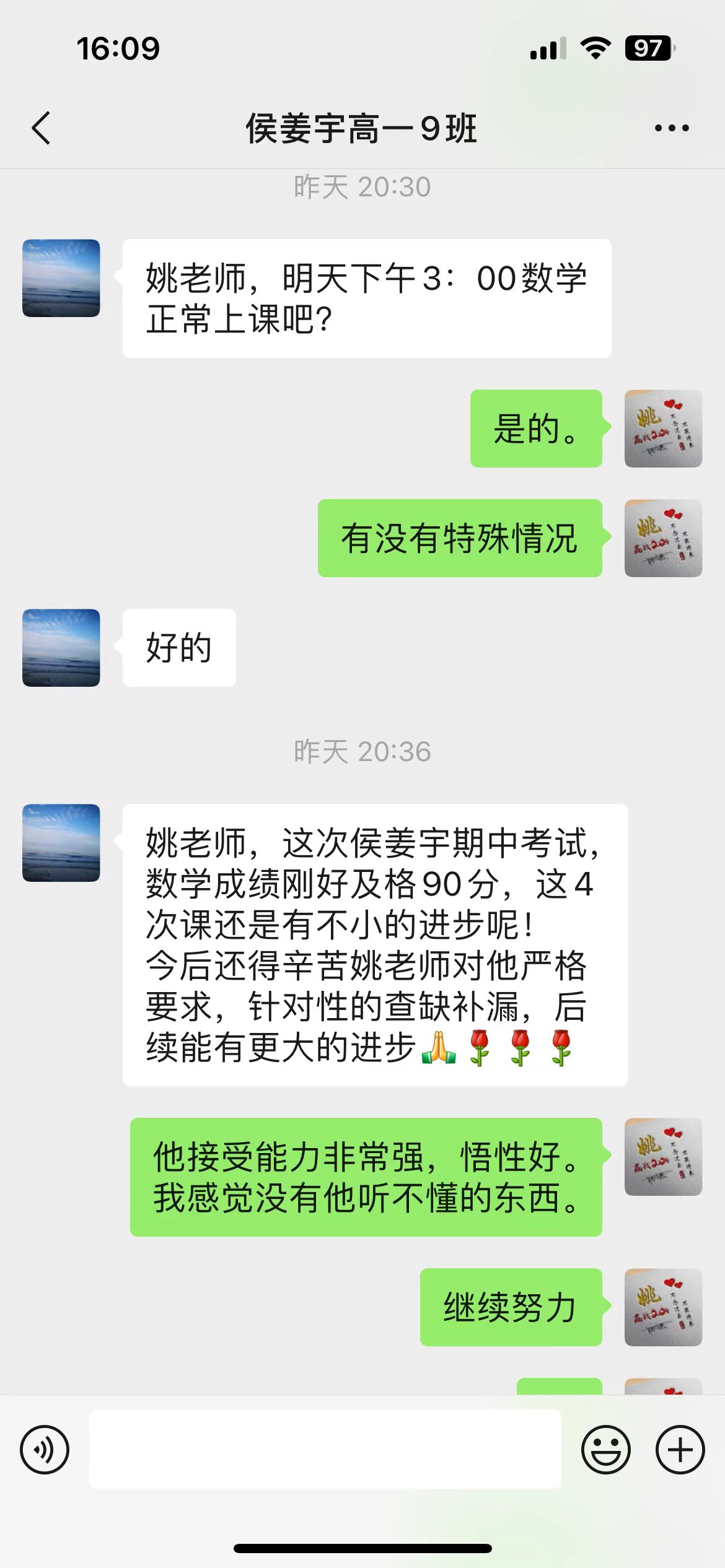Open the plus attachments menu

(x=680, y=1449)
